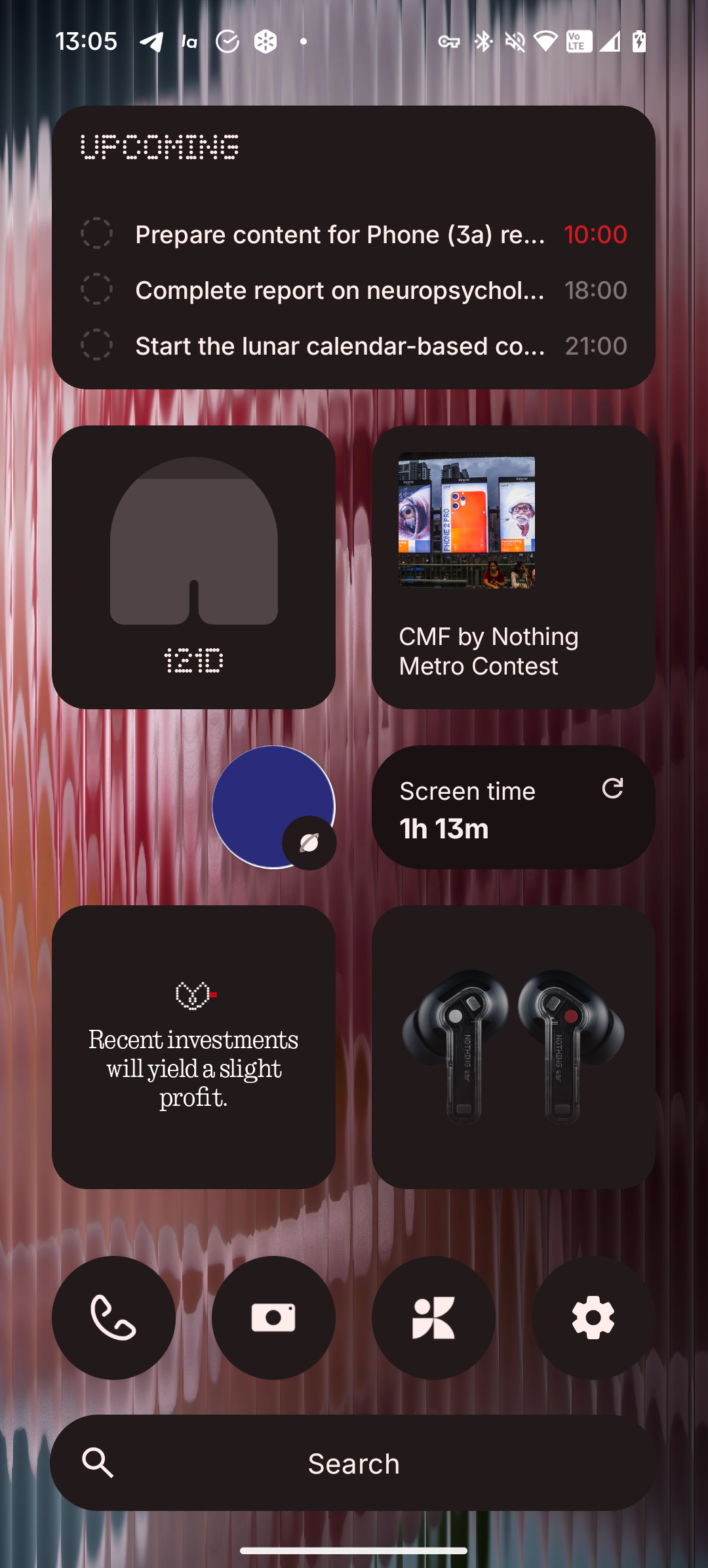708x1568 pixels.
Task: Open the pedometer widget showing 1210
Action: point(193,567)
